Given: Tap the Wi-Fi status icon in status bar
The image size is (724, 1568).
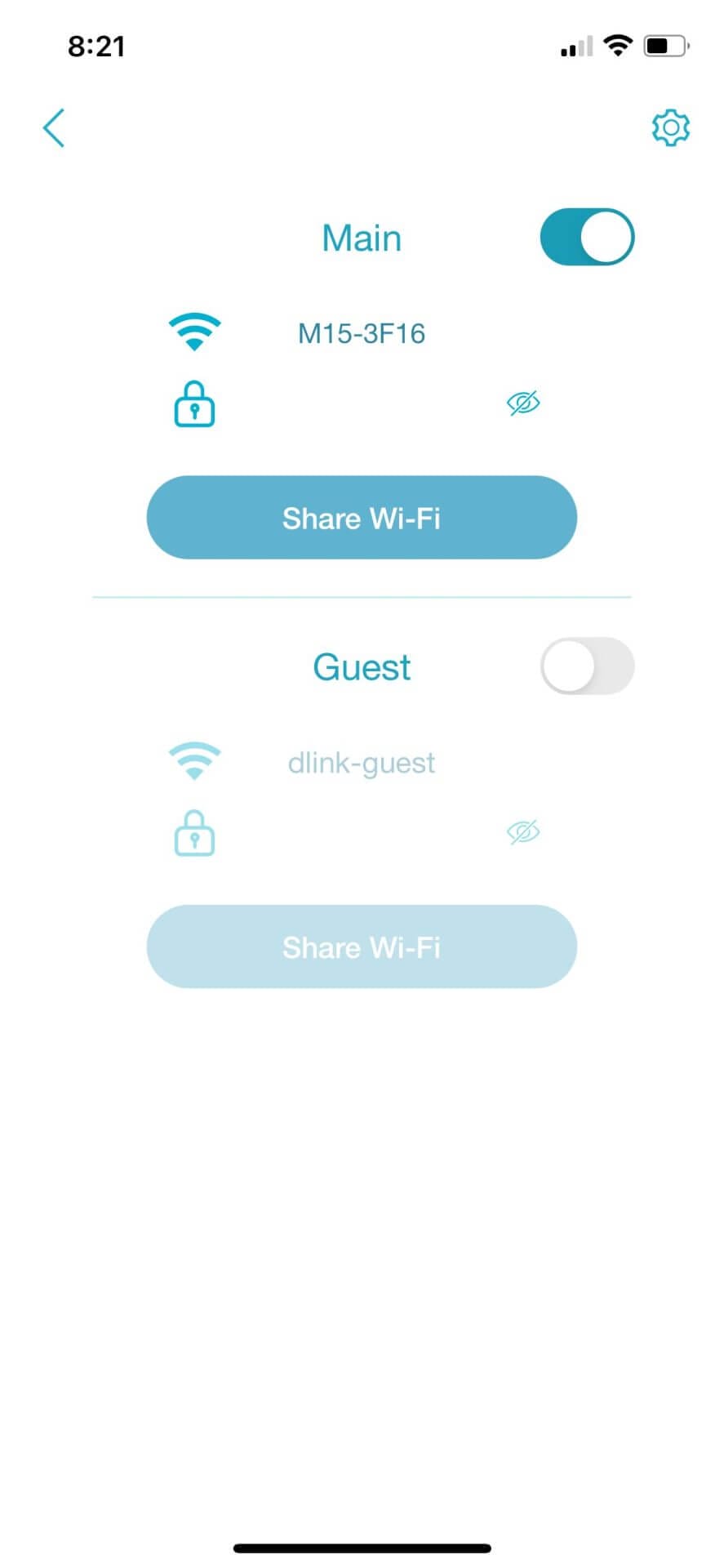Looking at the screenshot, I should pos(618,45).
